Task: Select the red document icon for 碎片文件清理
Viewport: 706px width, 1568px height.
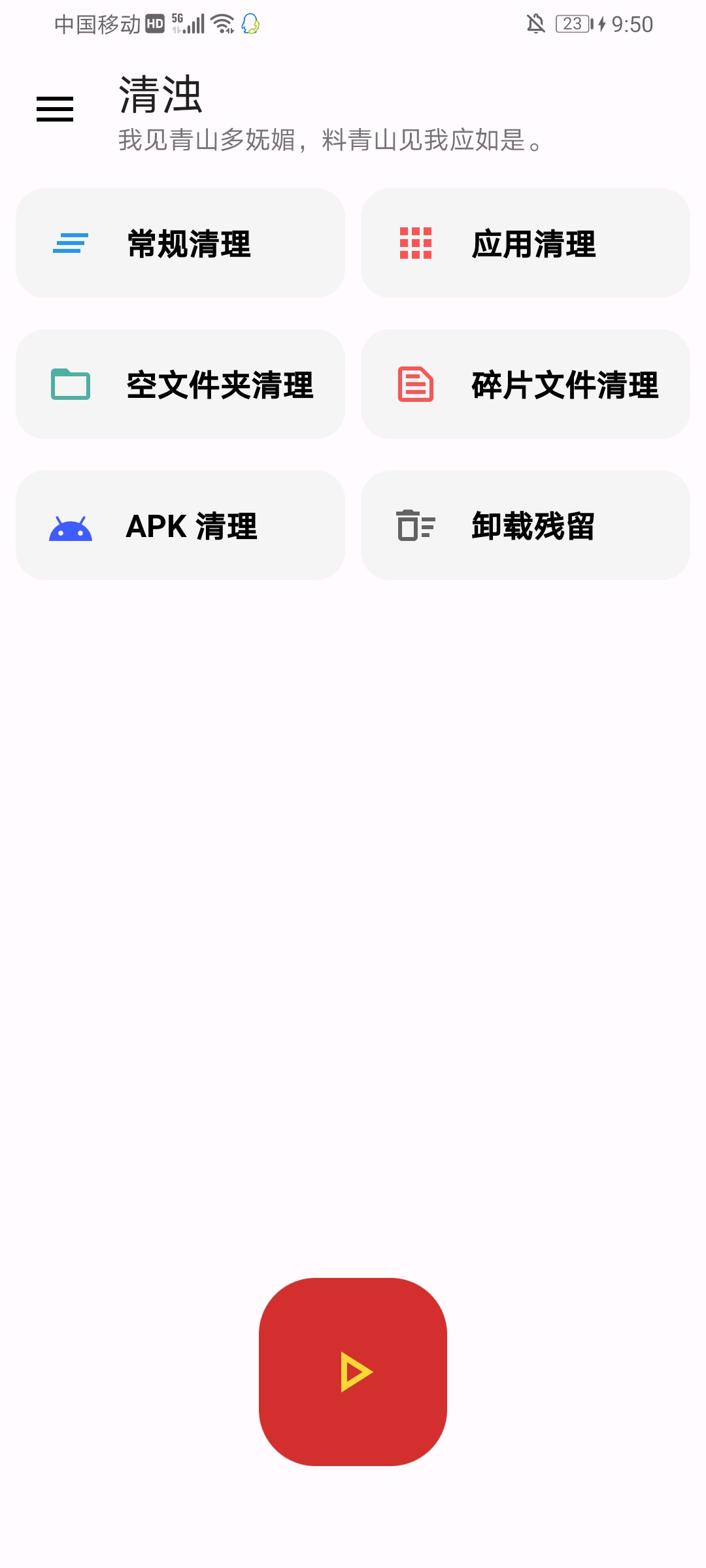Action: 417,385
